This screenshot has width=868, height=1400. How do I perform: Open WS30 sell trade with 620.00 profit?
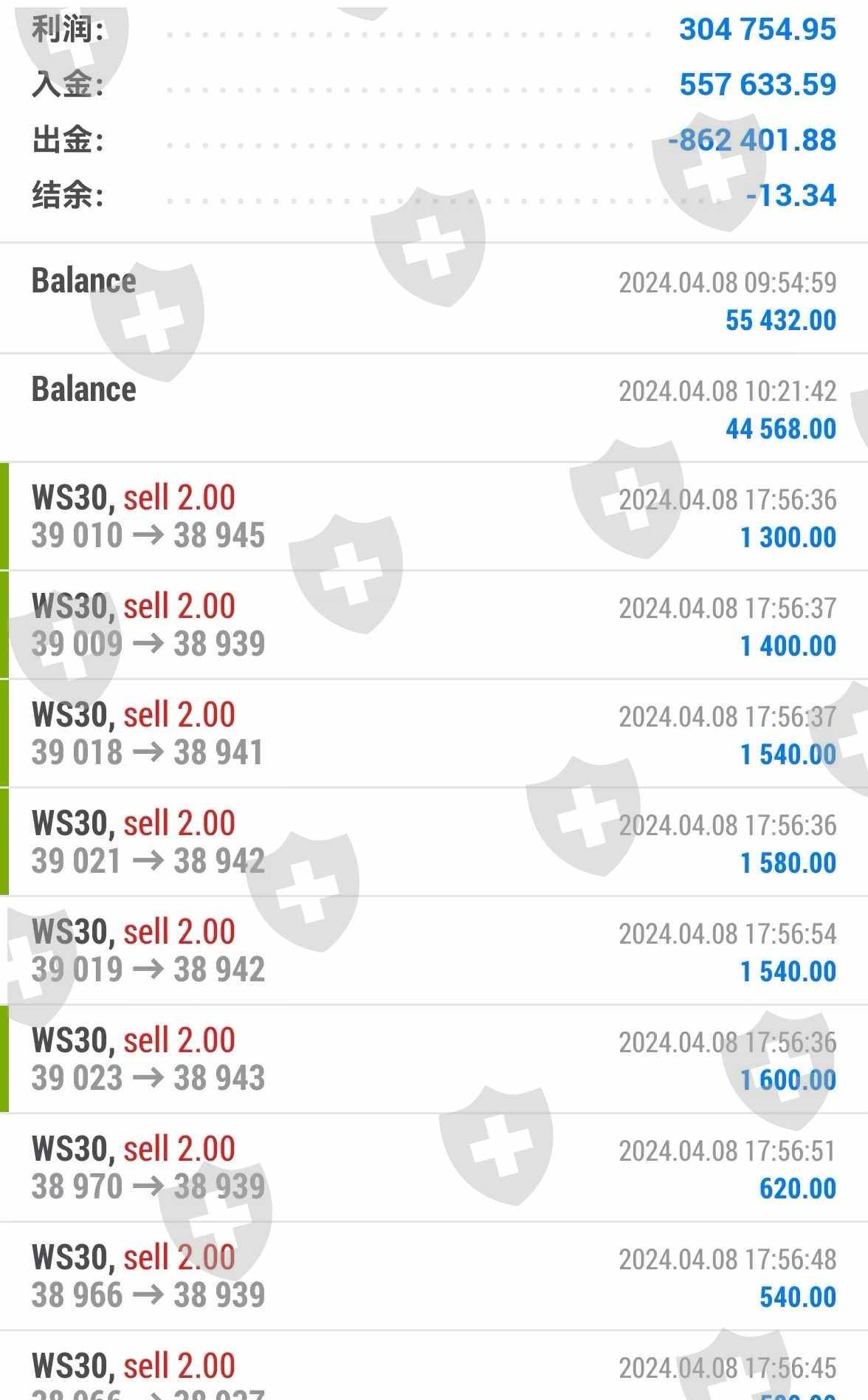434,1167
